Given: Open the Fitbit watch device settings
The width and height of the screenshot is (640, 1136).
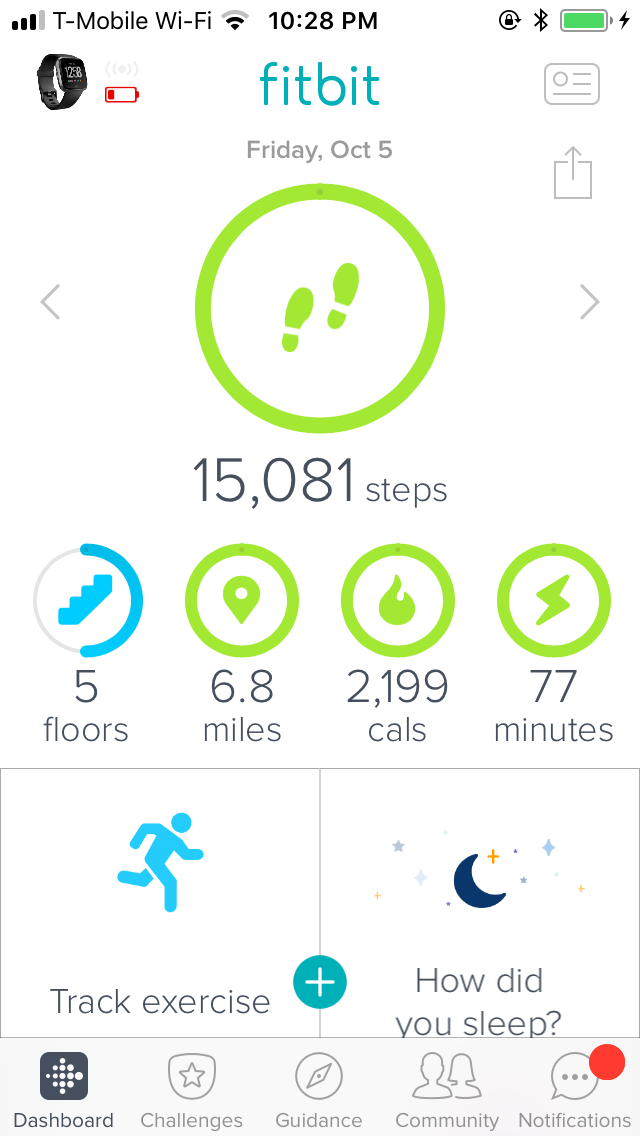Looking at the screenshot, I should tap(62, 82).
